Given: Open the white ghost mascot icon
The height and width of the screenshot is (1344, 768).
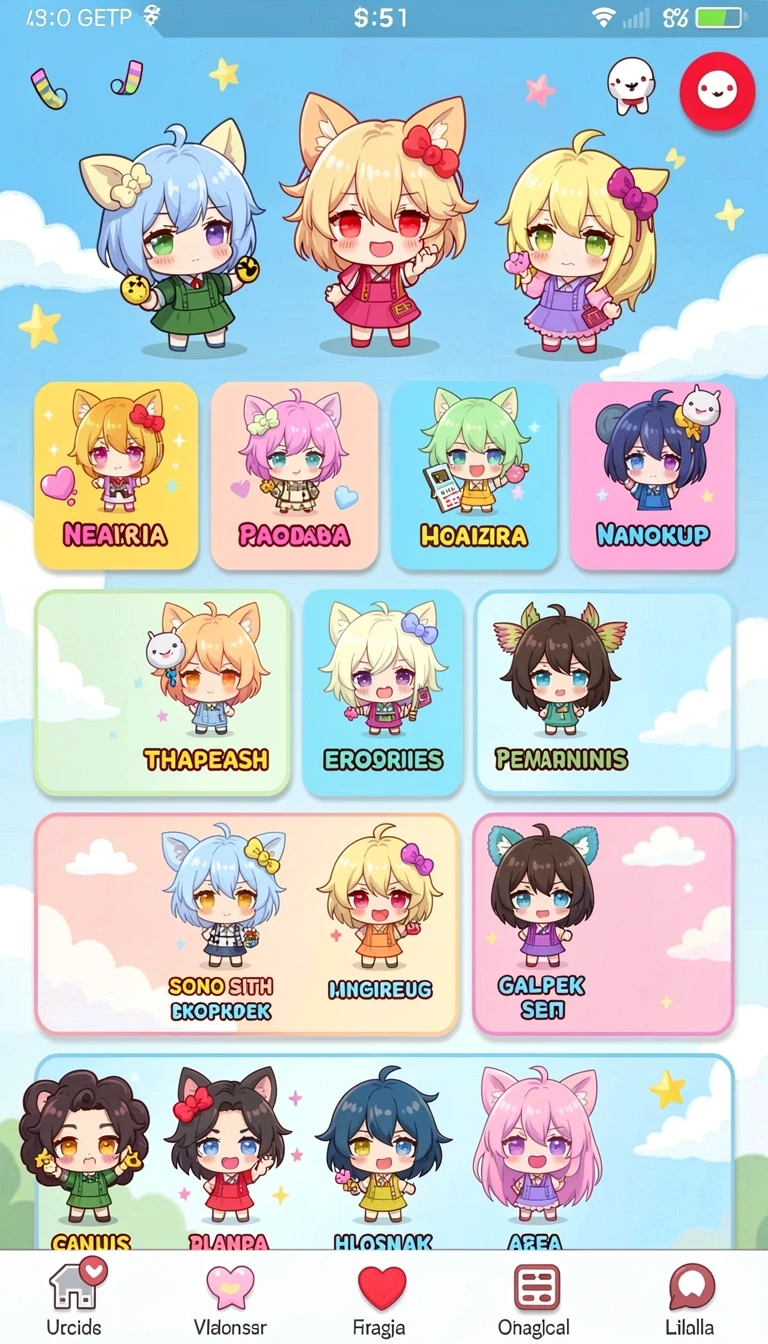Looking at the screenshot, I should tap(631, 84).
